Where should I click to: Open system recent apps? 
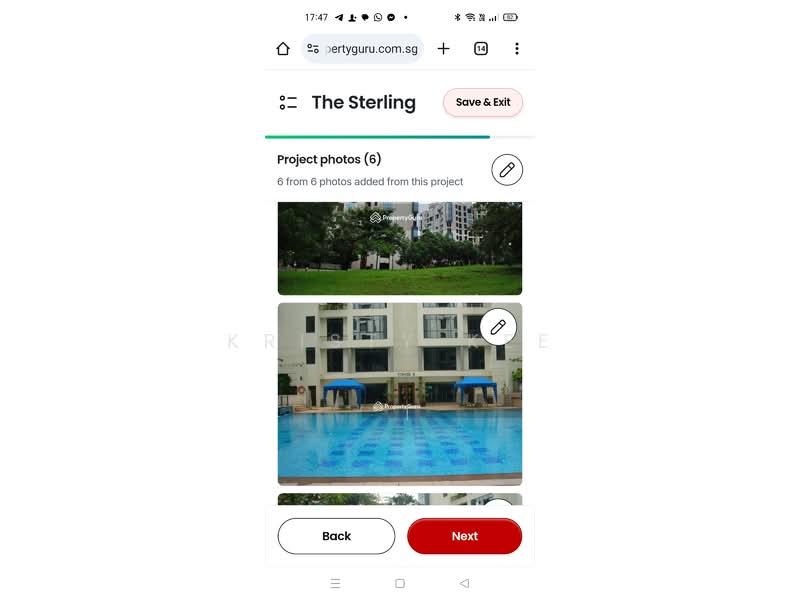tap(335, 583)
